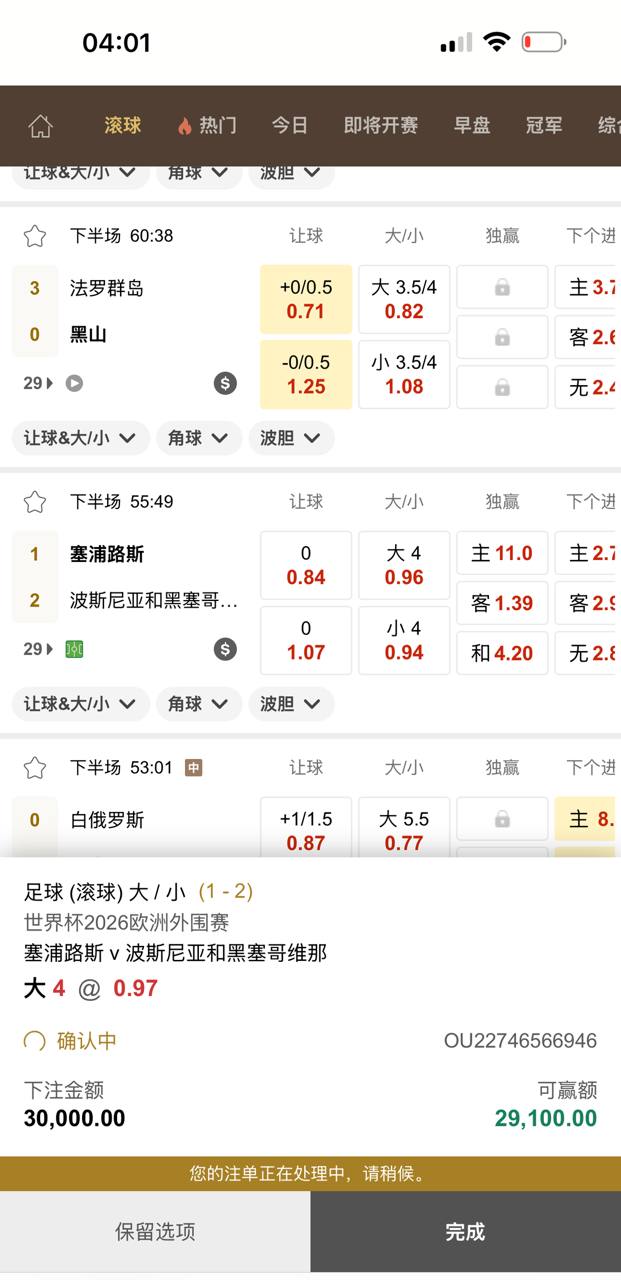Switch to the 今日 tab
The width and height of the screenshot is (621, 1280).
coord(289,126)
